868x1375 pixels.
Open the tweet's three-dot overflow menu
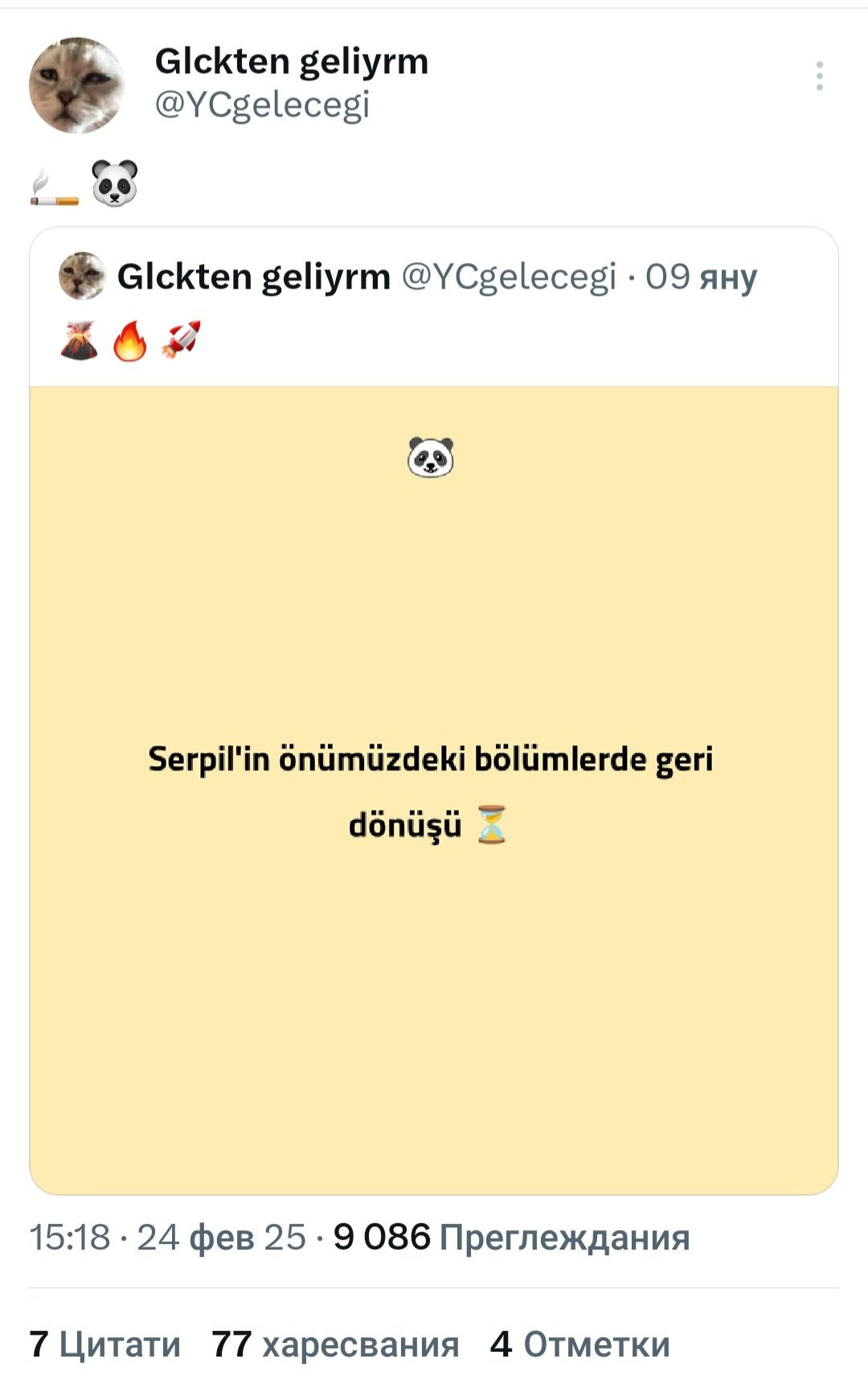point(819,76)
